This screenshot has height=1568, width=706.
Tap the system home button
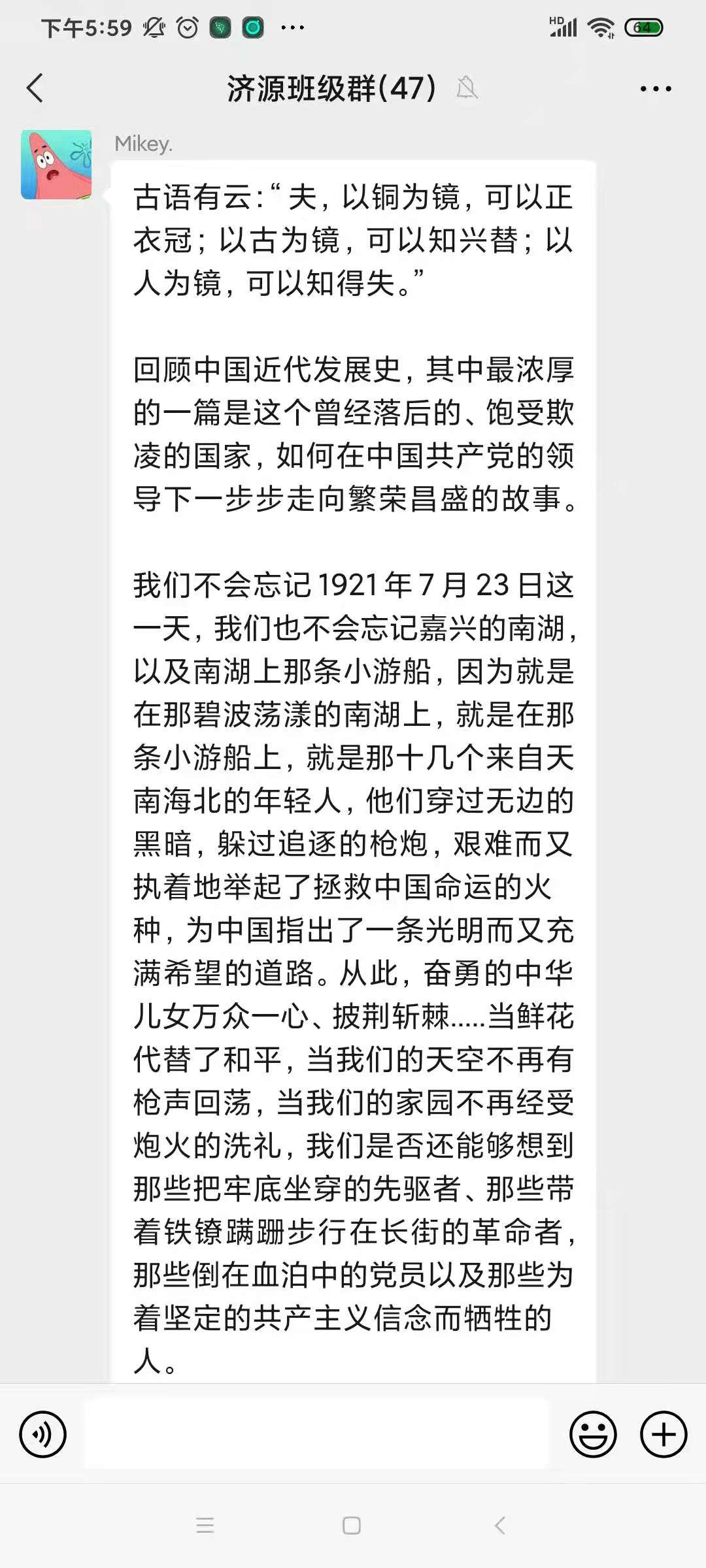tap(352, 1526)
